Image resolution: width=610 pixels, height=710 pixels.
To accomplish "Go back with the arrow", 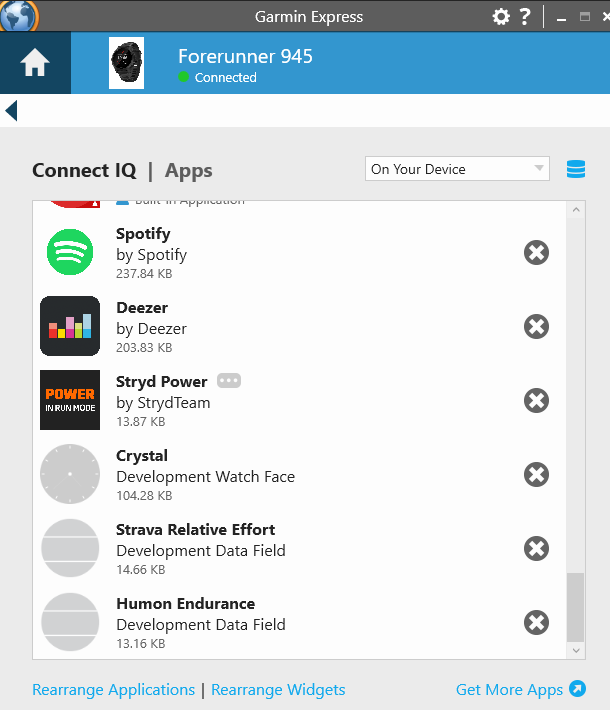I will tap(11, 110).
